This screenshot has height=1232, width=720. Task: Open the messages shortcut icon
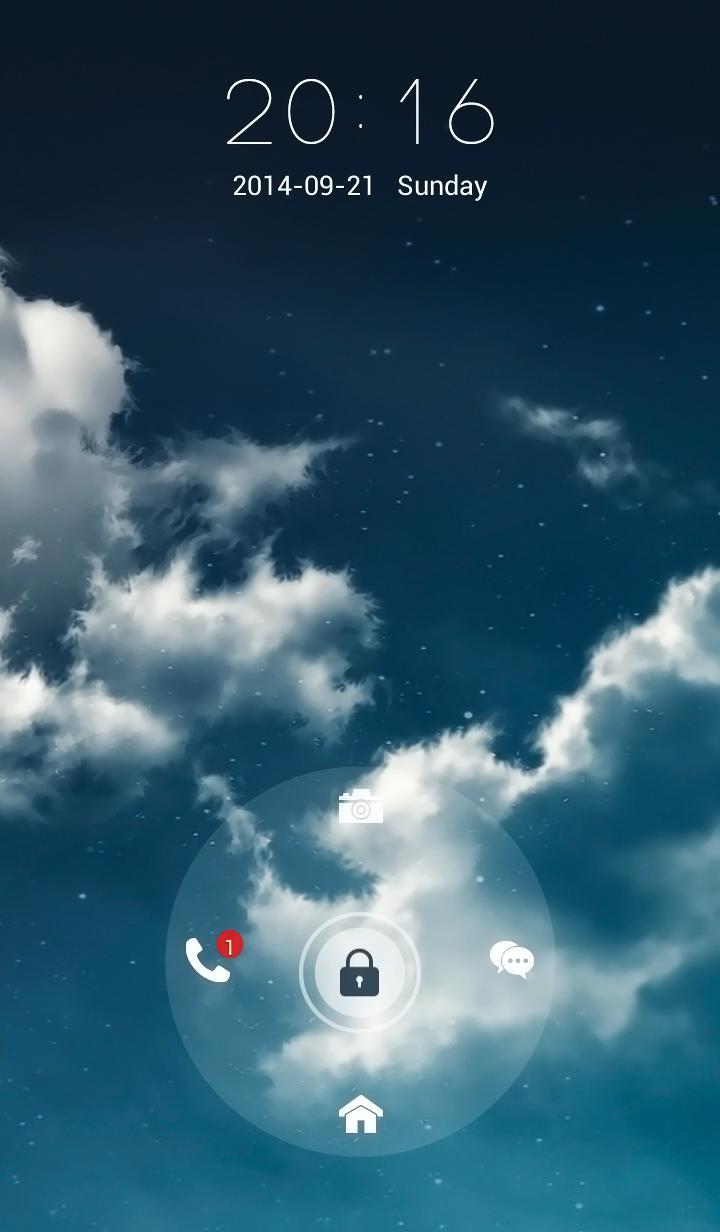point(512,960)
